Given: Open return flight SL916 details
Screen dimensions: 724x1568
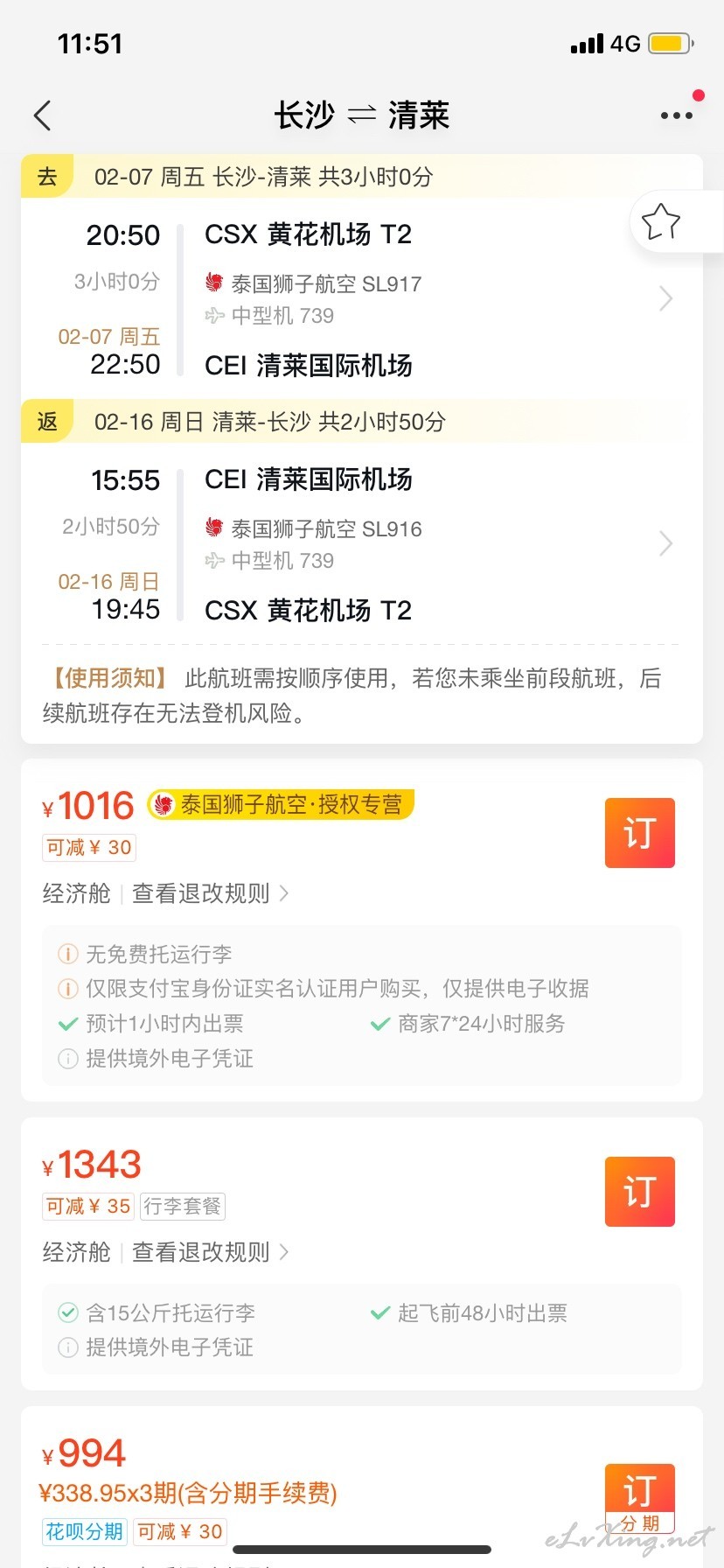Looking at the screenshot, I should 361,544.
